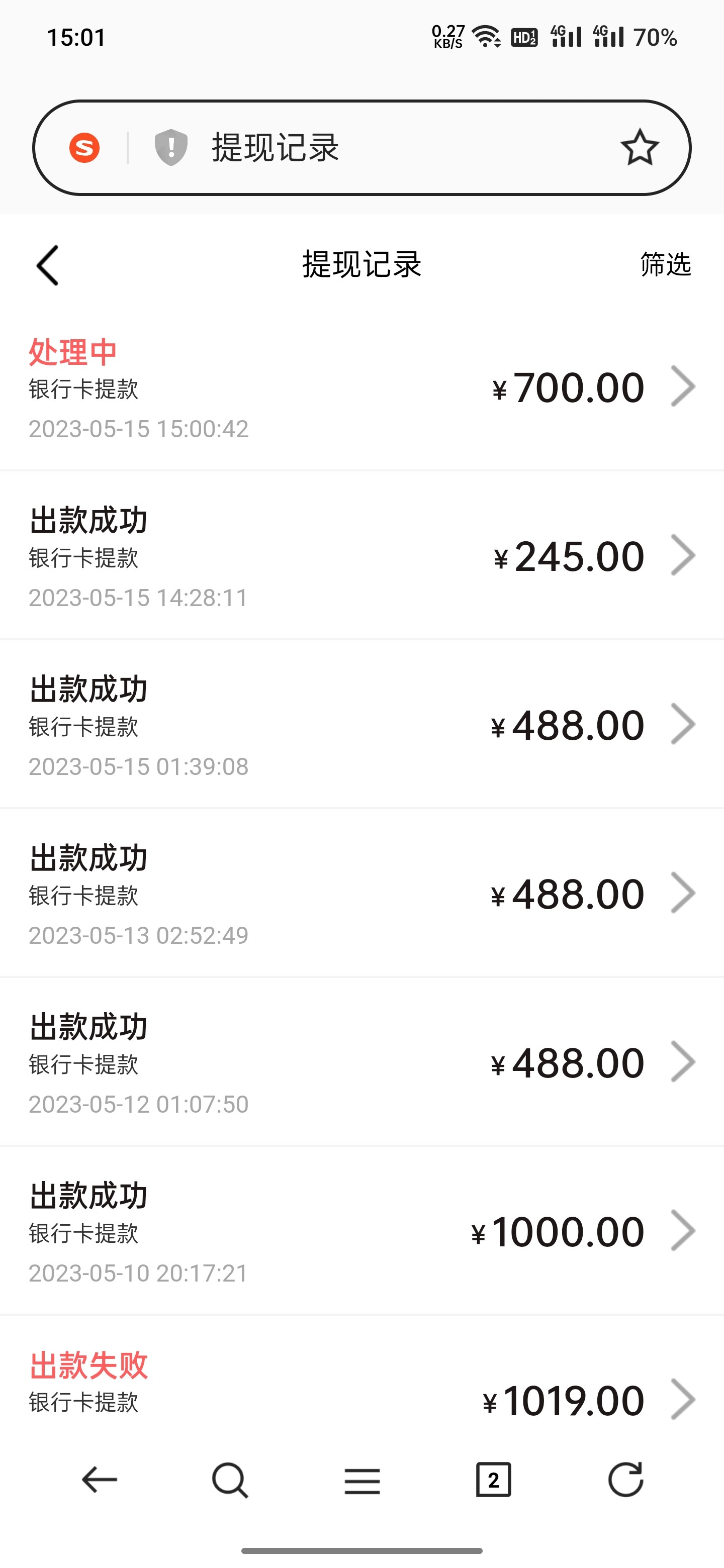Show the open browser tabs

pos(493,1480)
